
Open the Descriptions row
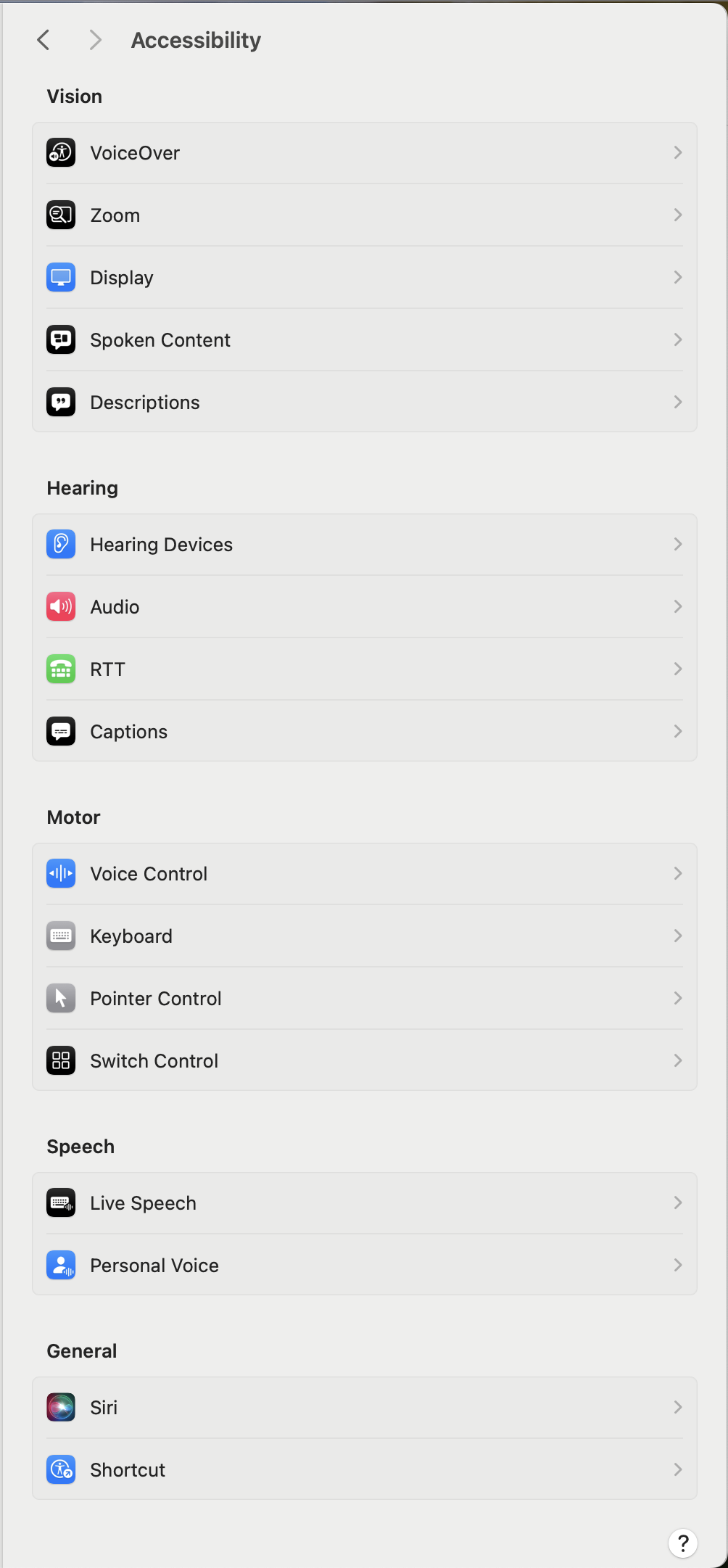pos(364,403)
